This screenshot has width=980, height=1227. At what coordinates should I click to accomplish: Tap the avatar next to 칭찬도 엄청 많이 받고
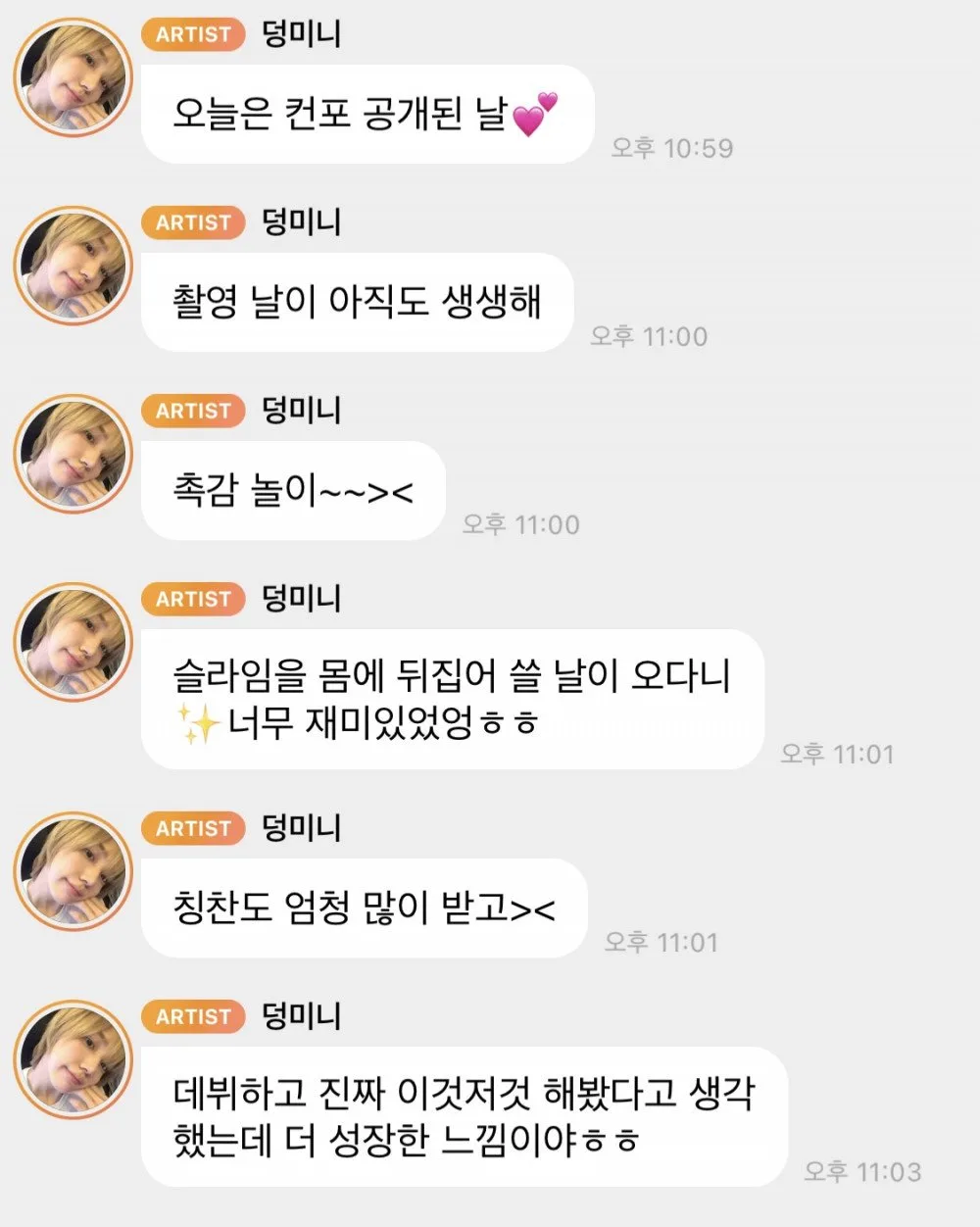73,870
